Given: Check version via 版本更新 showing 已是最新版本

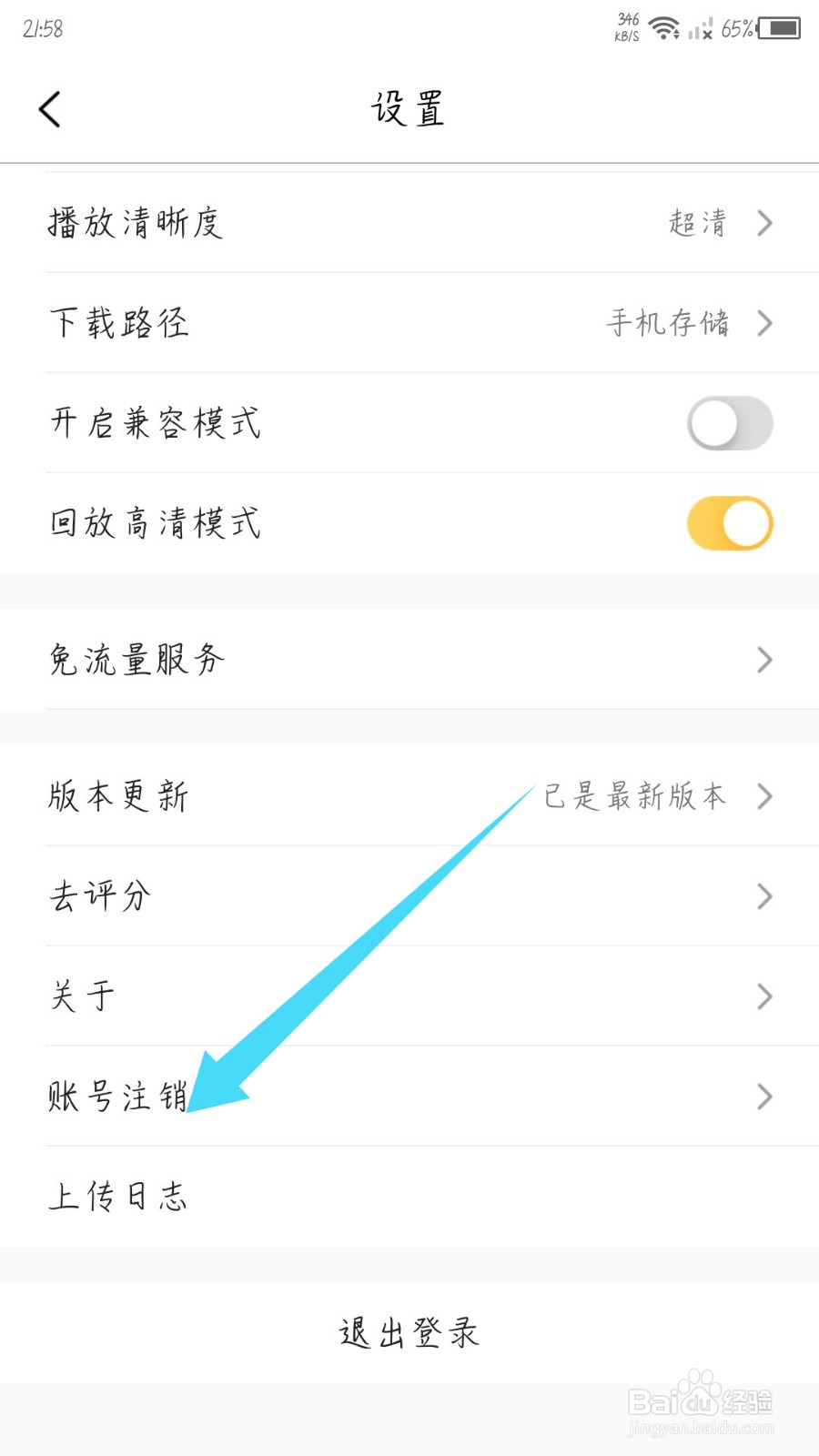Looking at the screenshot, I should click(x=409, y=796).
